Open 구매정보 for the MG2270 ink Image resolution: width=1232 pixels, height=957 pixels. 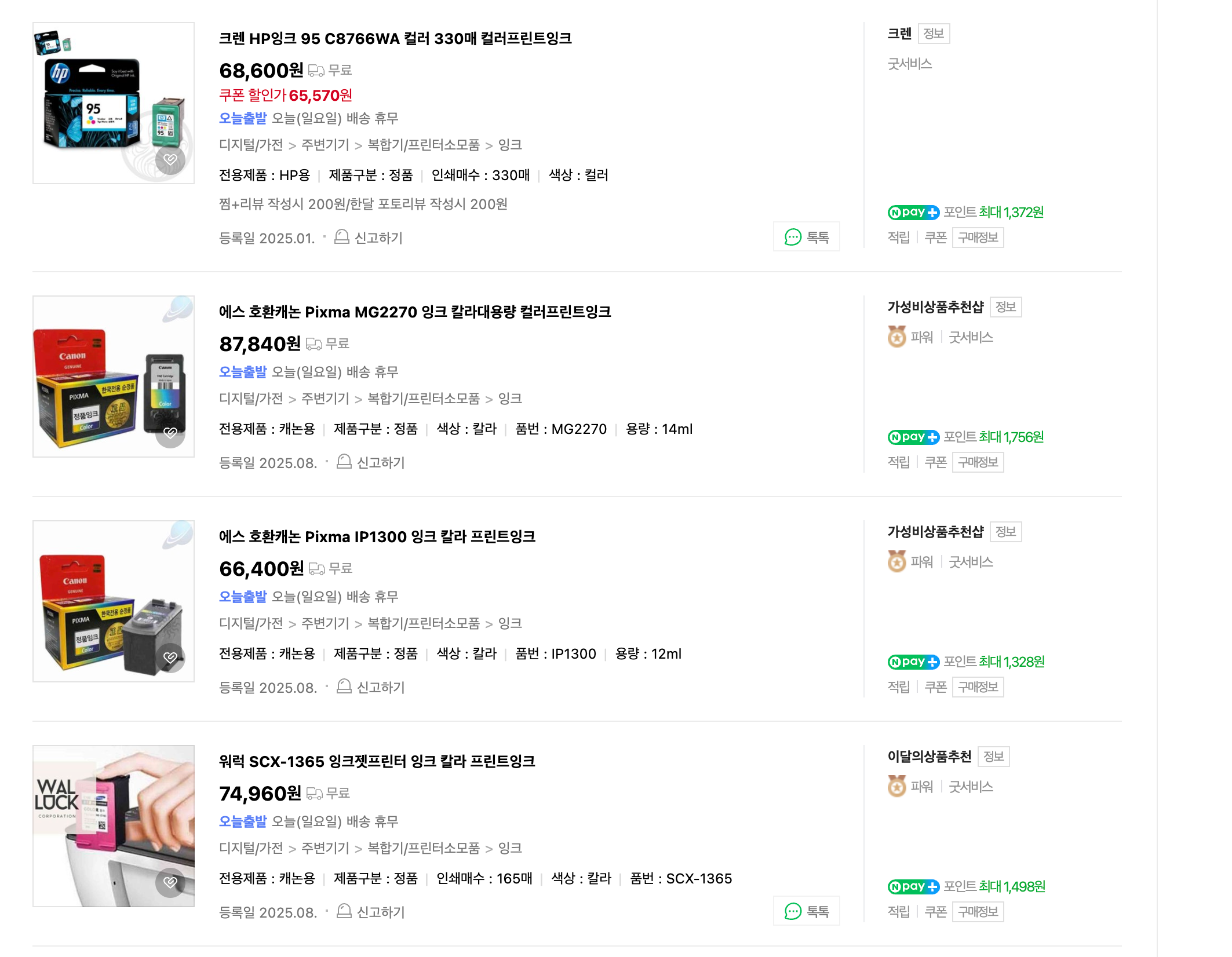(978, 462)
